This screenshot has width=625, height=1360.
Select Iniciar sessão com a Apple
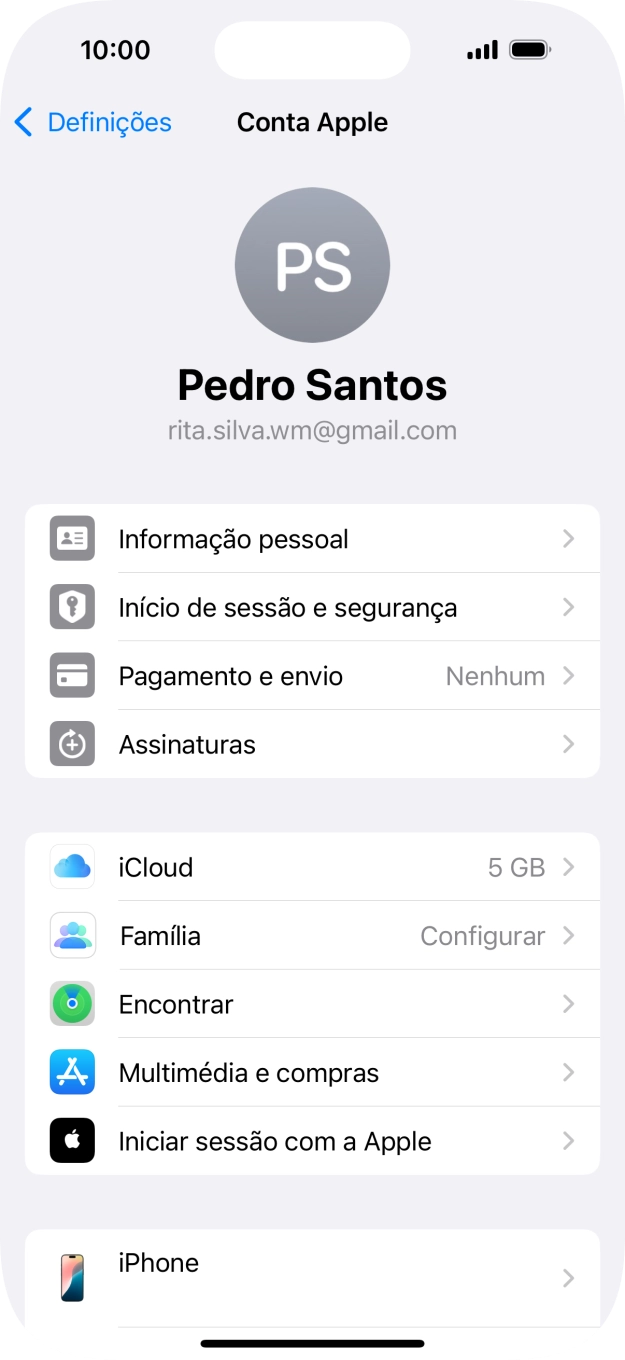pyautogui.click(x=312, y=1141)
